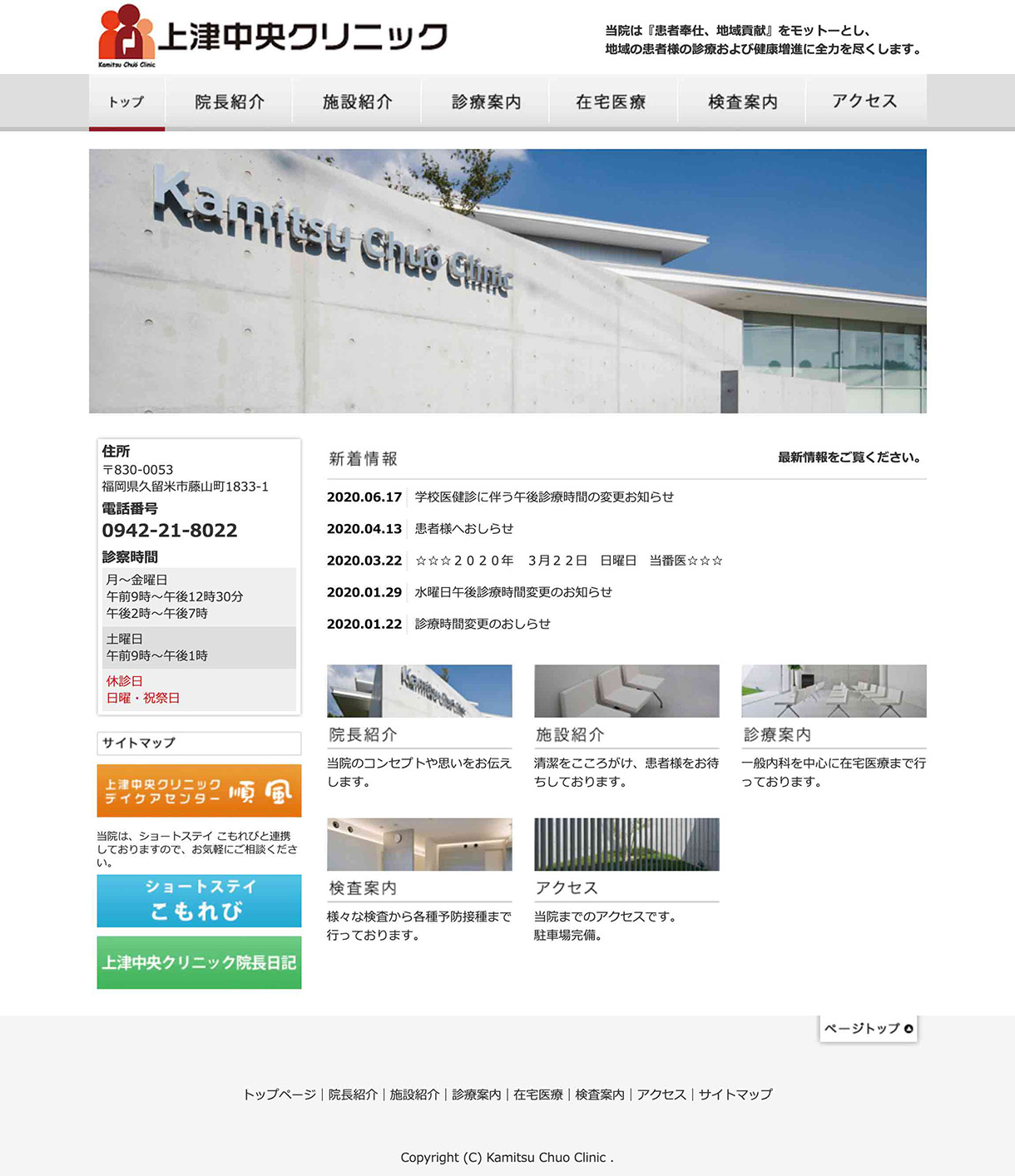Open the アクセス card with fence photo
This screenshot has height=1176, width=1015.
pos(626,845)
